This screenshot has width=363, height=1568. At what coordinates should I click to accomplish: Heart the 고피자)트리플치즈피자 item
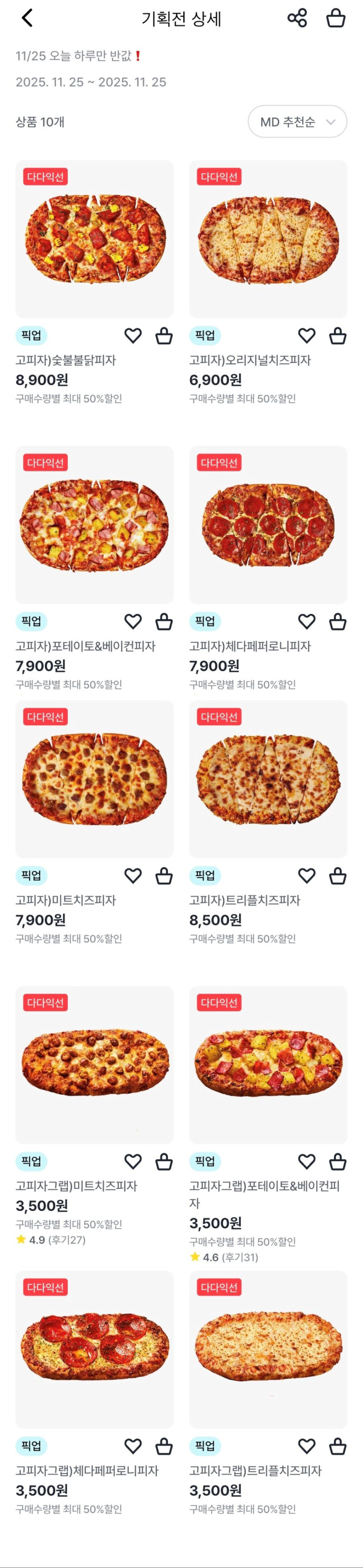[306, 876]
